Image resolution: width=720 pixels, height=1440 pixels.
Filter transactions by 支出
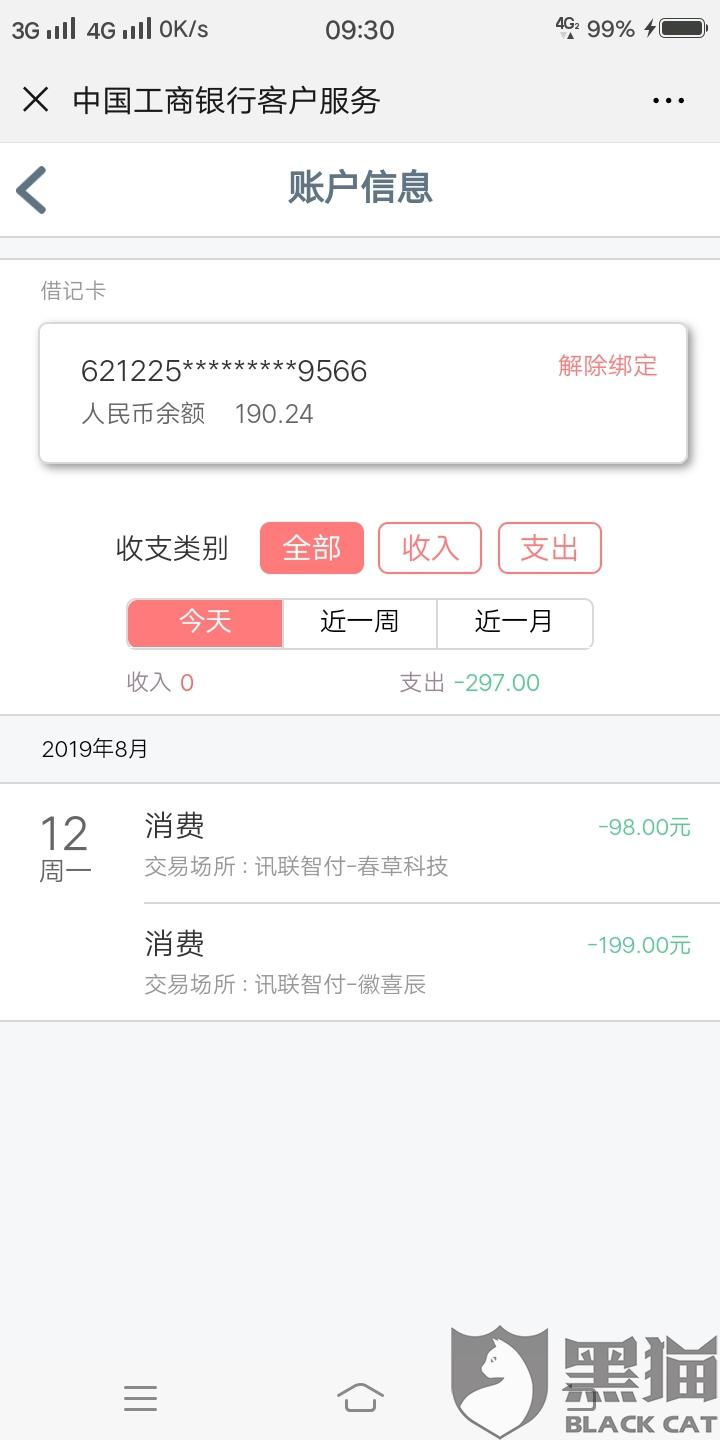(549, 548)
